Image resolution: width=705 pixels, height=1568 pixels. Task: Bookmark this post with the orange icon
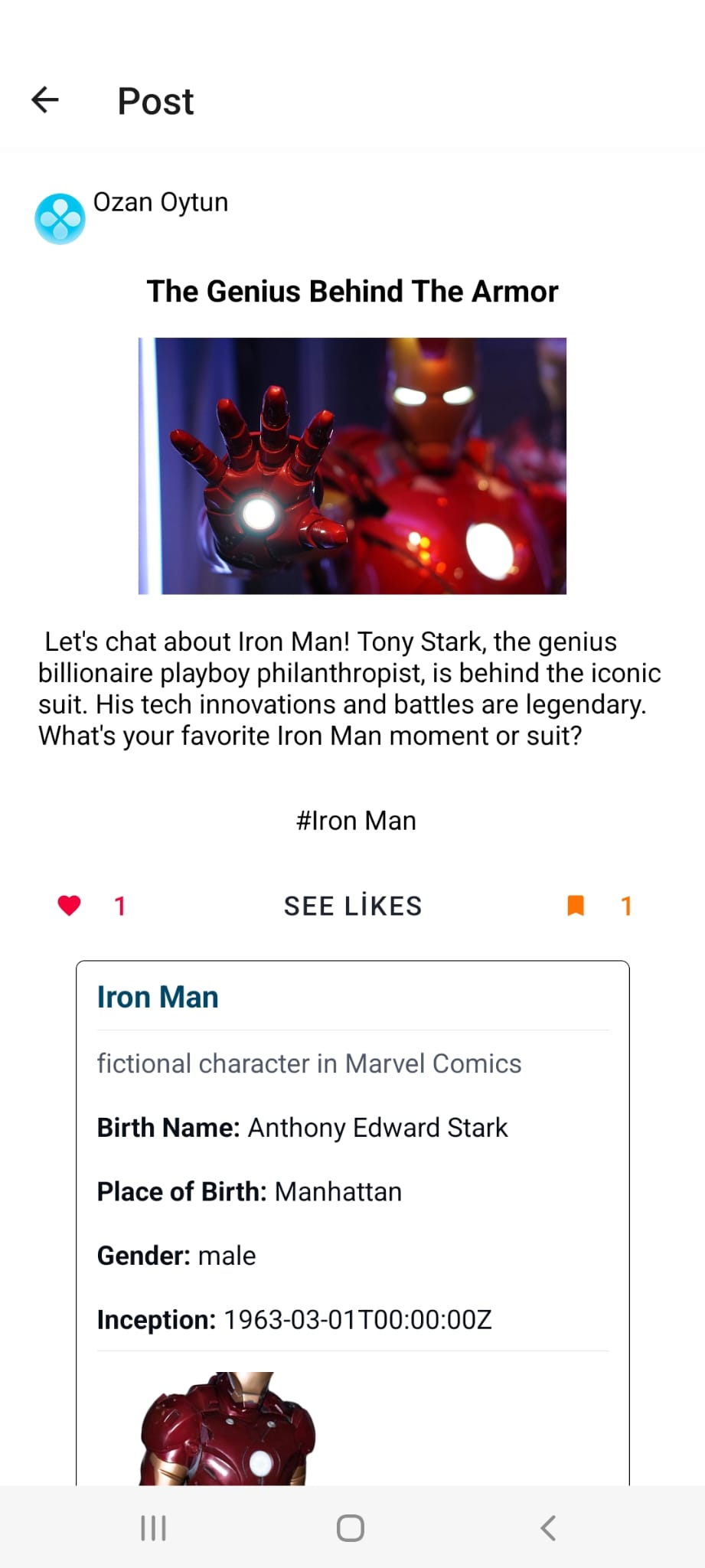(576, 906)
